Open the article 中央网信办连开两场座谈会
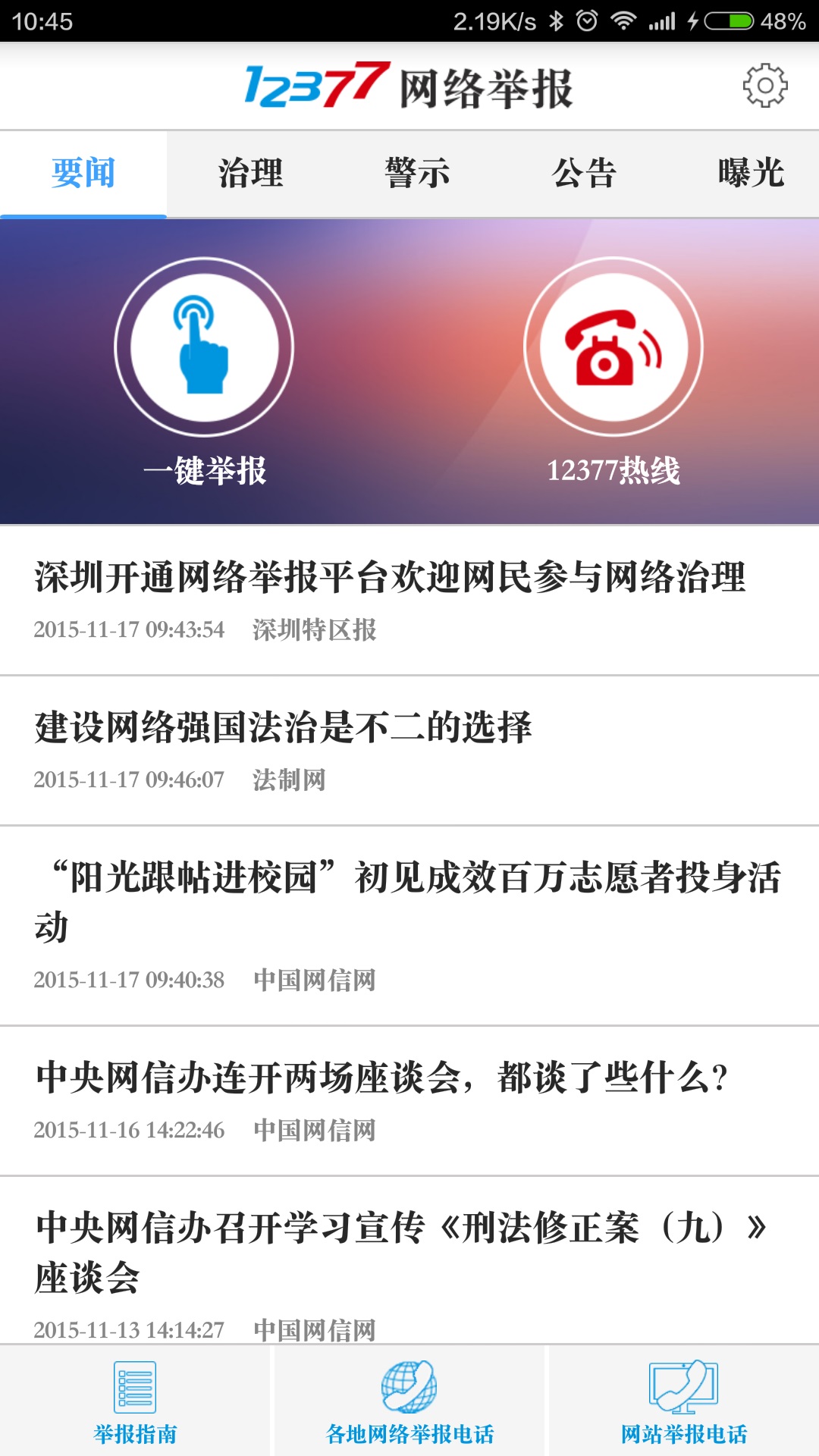This screenshot has width=819, height=1456. coord(409,1101)
